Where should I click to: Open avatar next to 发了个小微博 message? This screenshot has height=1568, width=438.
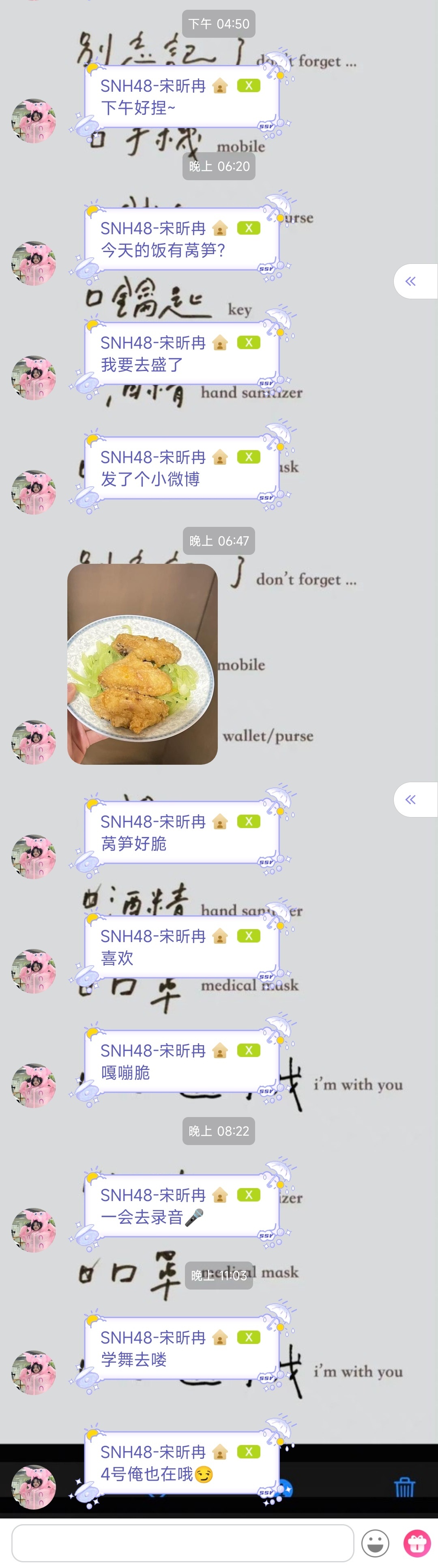tap(33, 492)
